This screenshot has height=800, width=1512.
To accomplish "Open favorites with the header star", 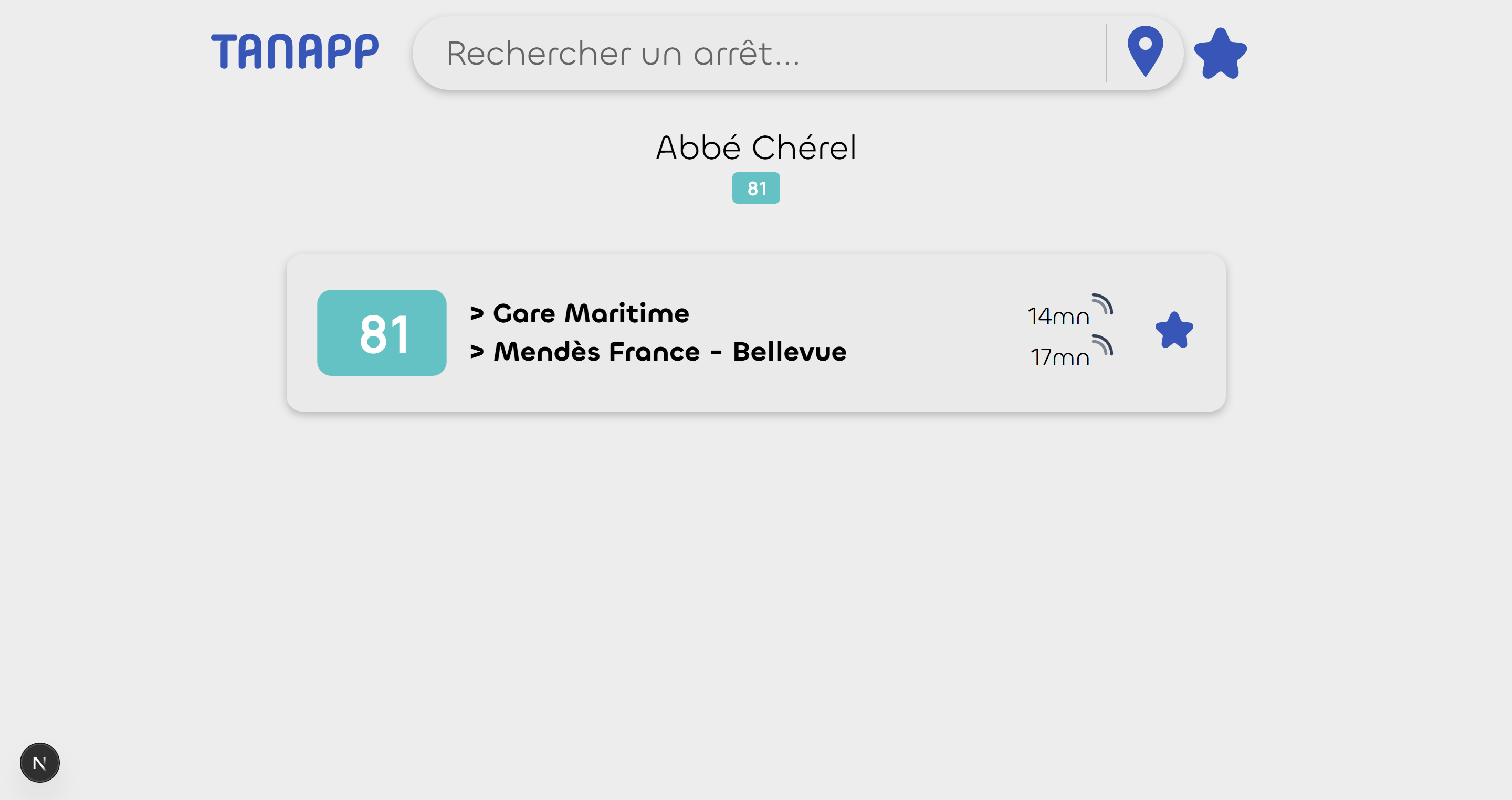I will coord(1220,54).
